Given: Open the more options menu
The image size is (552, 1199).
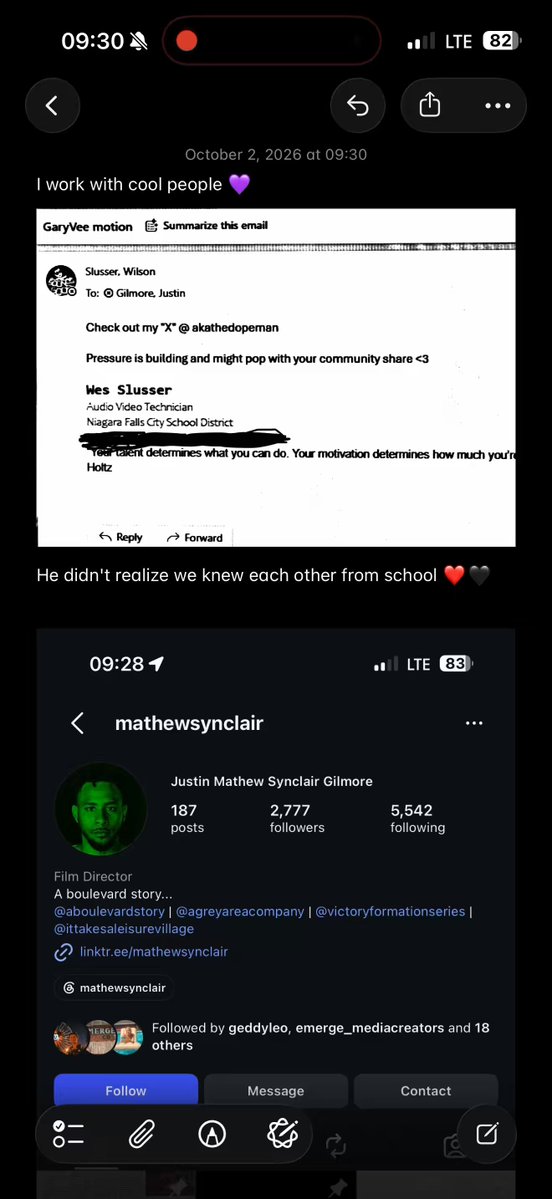Looking at the screenshot, I should click(498, 106).
